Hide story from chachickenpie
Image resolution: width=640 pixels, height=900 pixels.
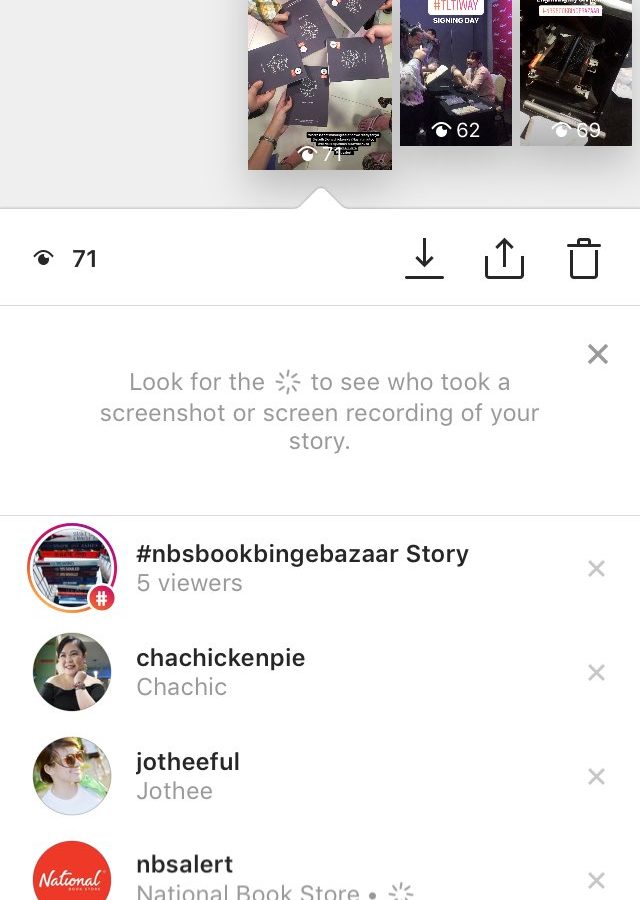(x=596, y=673)
